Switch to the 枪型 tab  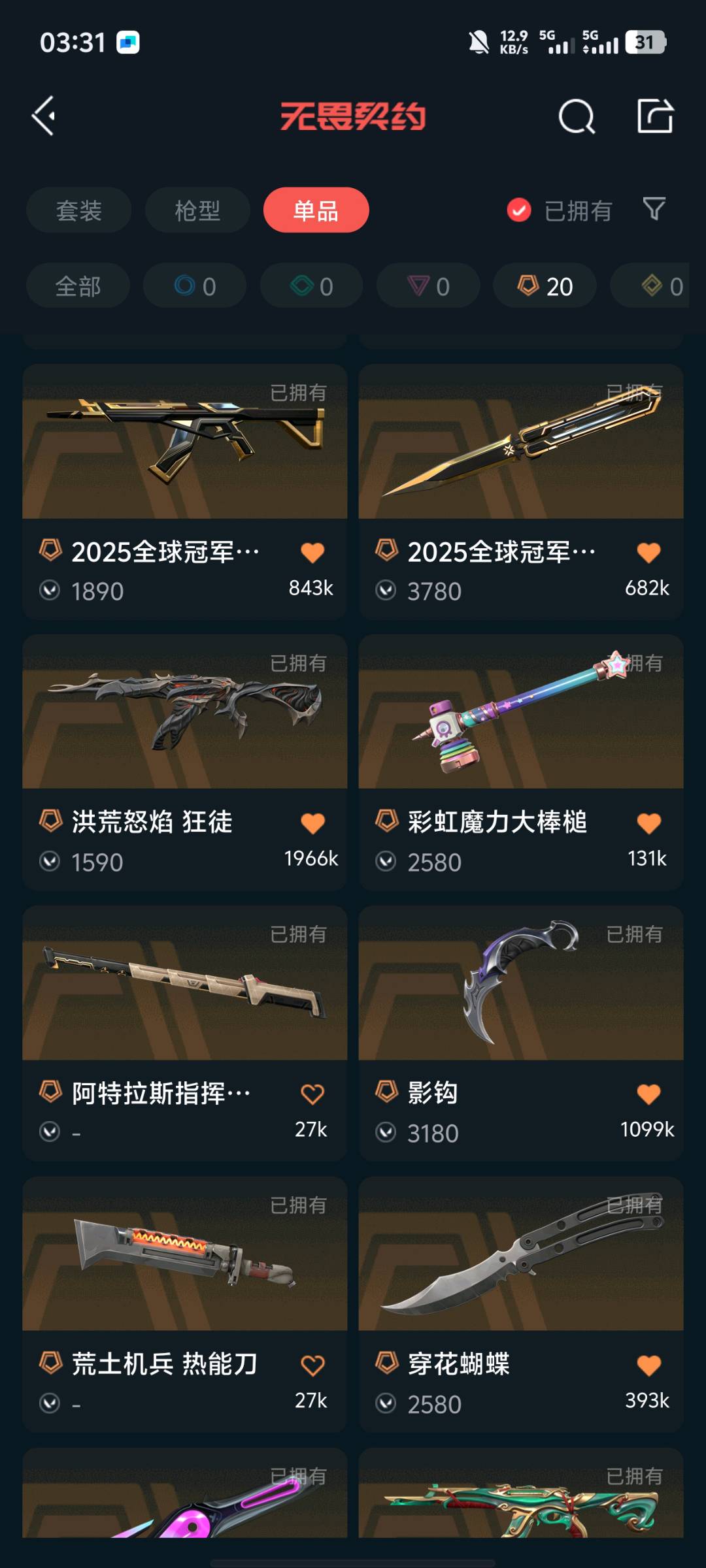tap(197, 210)
